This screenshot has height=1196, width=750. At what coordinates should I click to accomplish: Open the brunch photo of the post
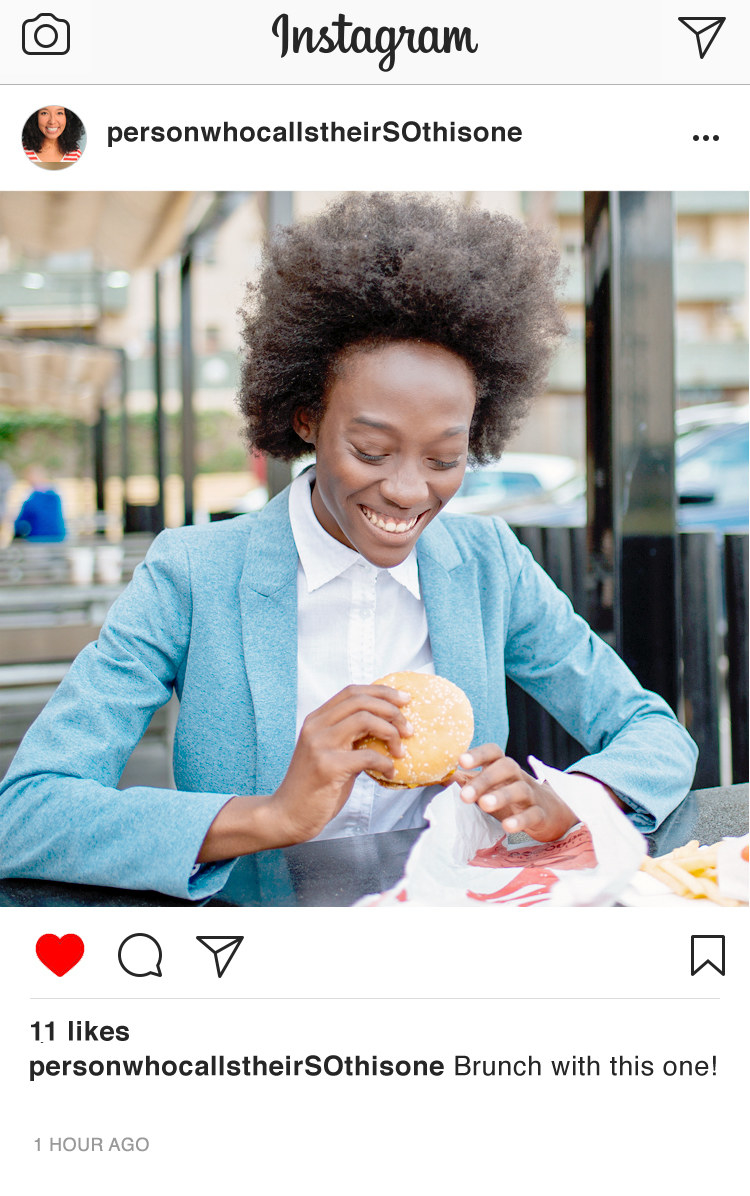(x=375, y=548)
